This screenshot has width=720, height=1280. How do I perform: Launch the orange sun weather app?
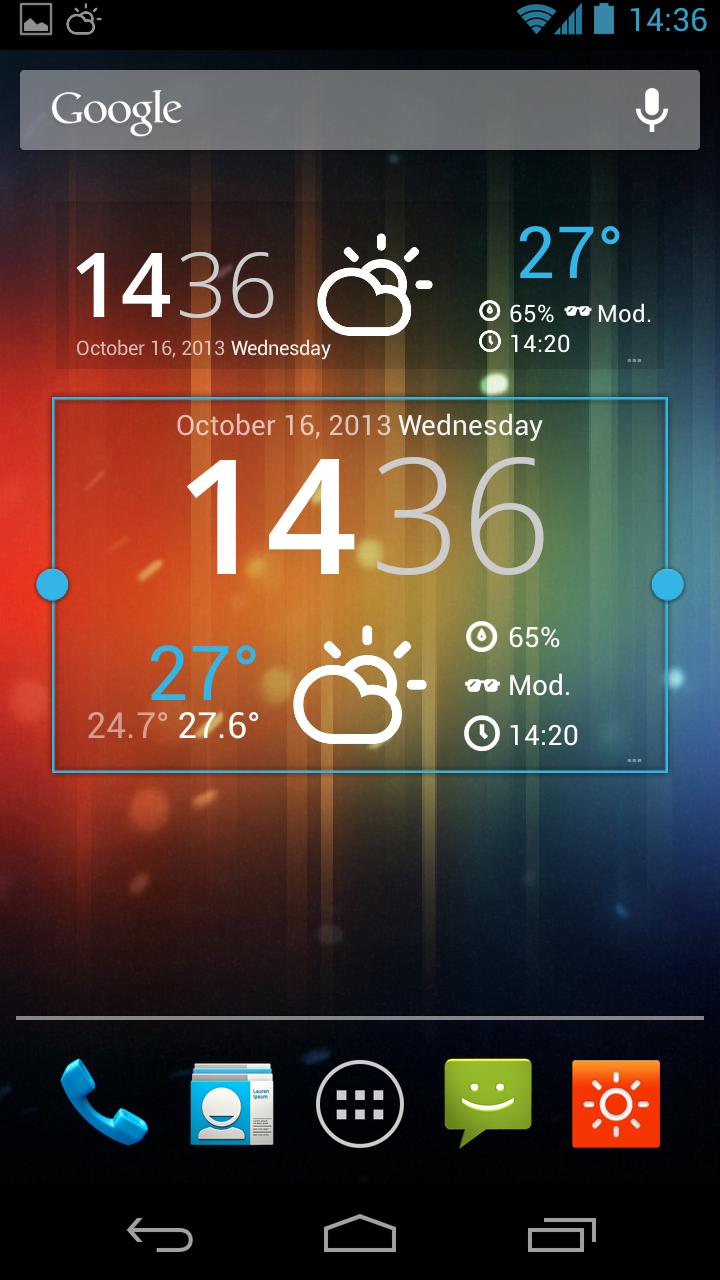(616, 1104)
